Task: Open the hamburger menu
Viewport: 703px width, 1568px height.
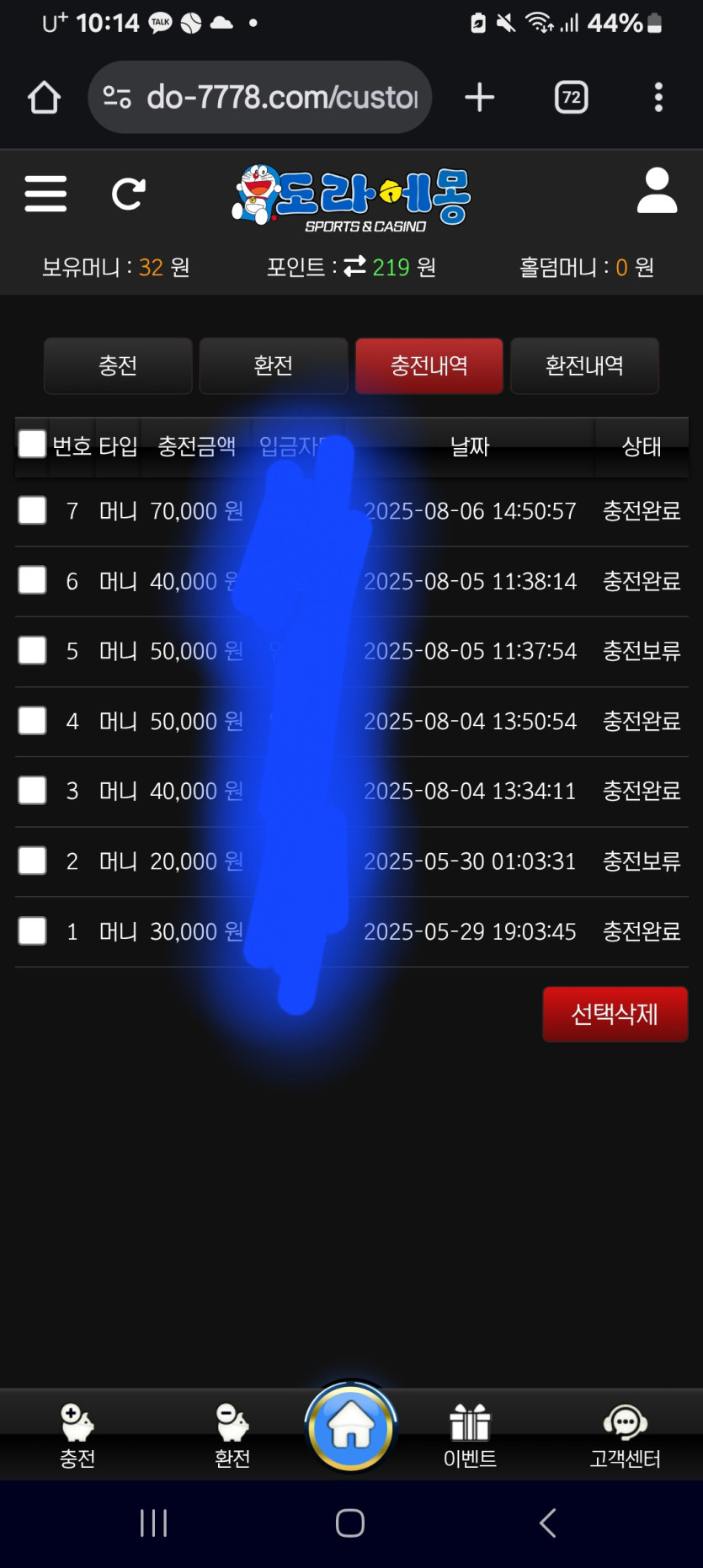Action: 45,194
